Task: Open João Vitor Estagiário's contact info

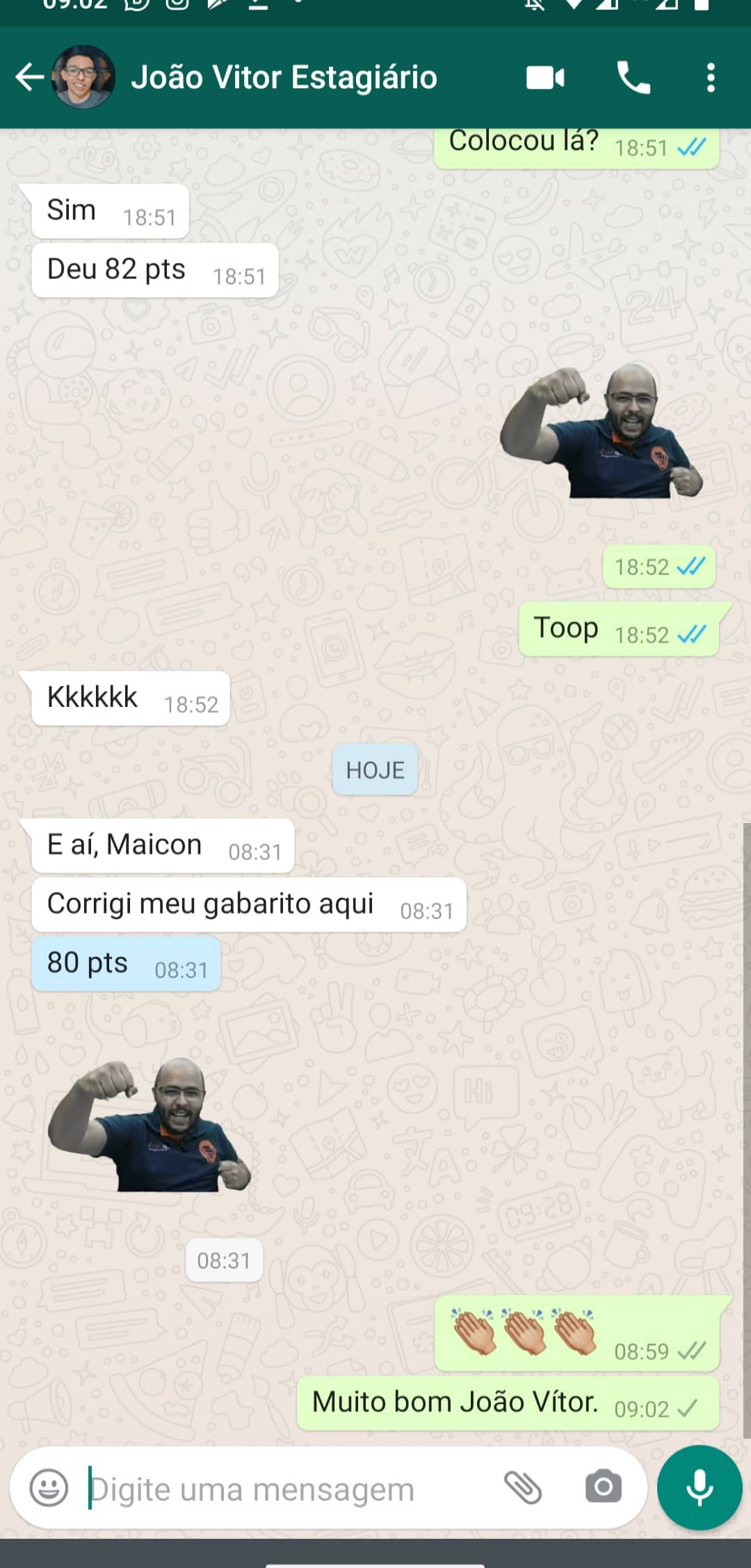Action: point(284,77)
